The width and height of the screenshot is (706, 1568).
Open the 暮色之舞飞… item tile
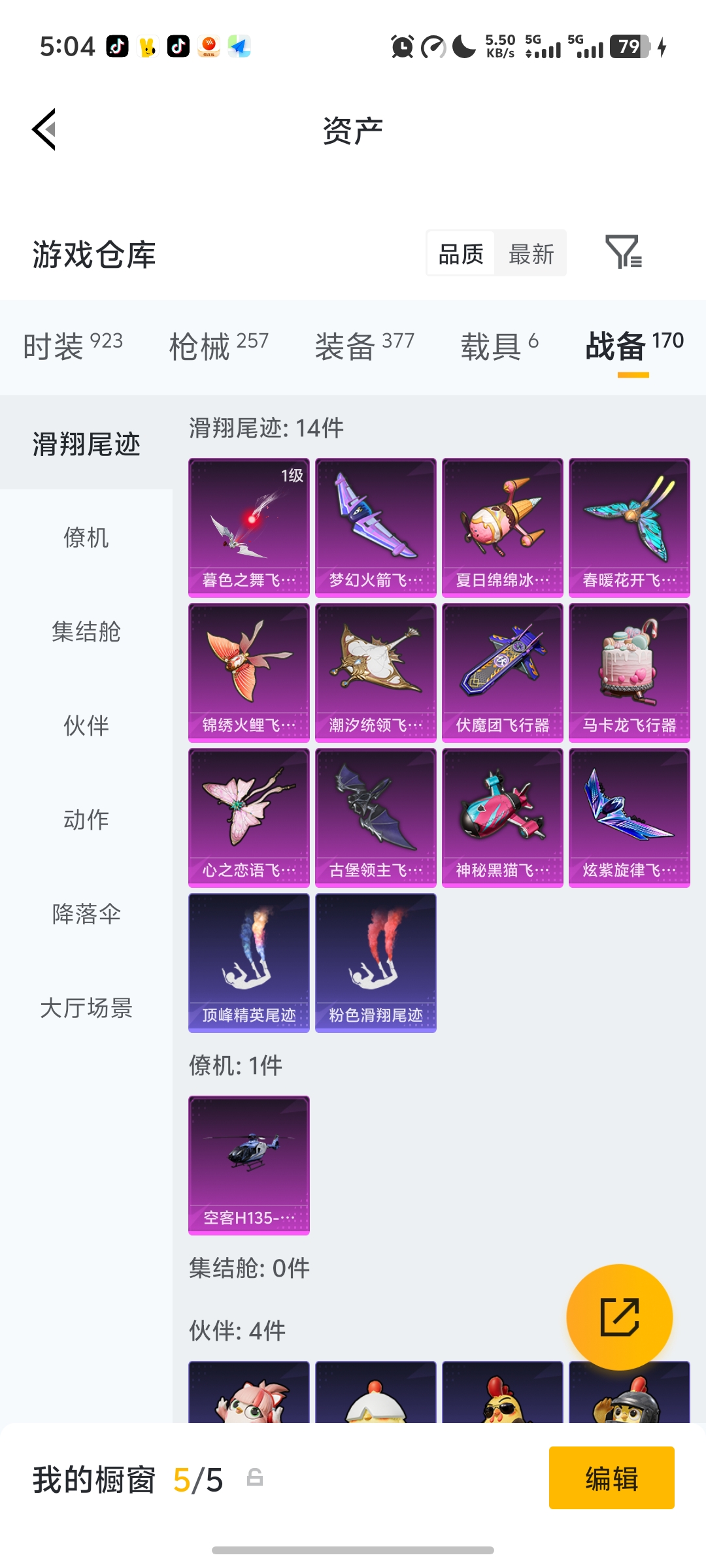pyautogui.click(x=249, y=527)
